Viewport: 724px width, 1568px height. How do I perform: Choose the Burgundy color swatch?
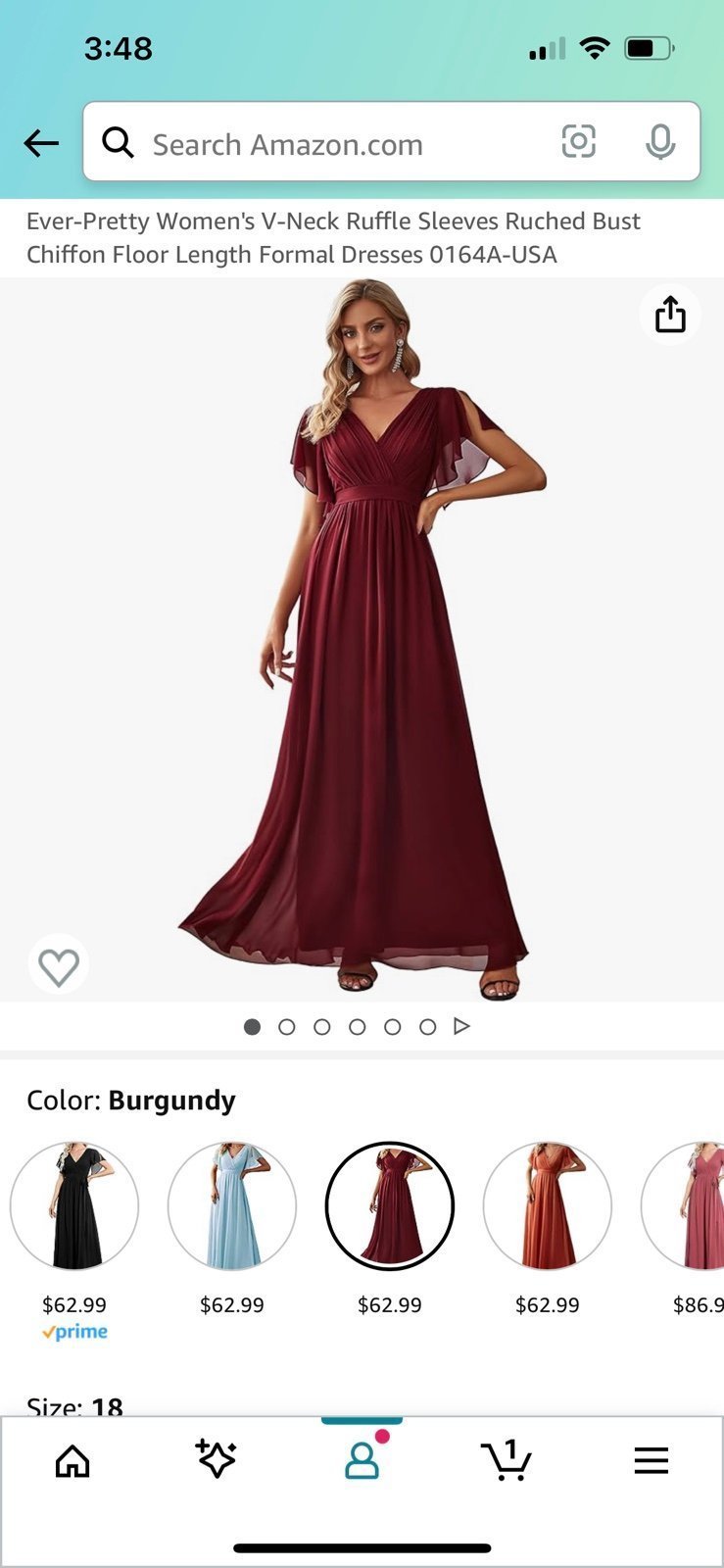390,1205
